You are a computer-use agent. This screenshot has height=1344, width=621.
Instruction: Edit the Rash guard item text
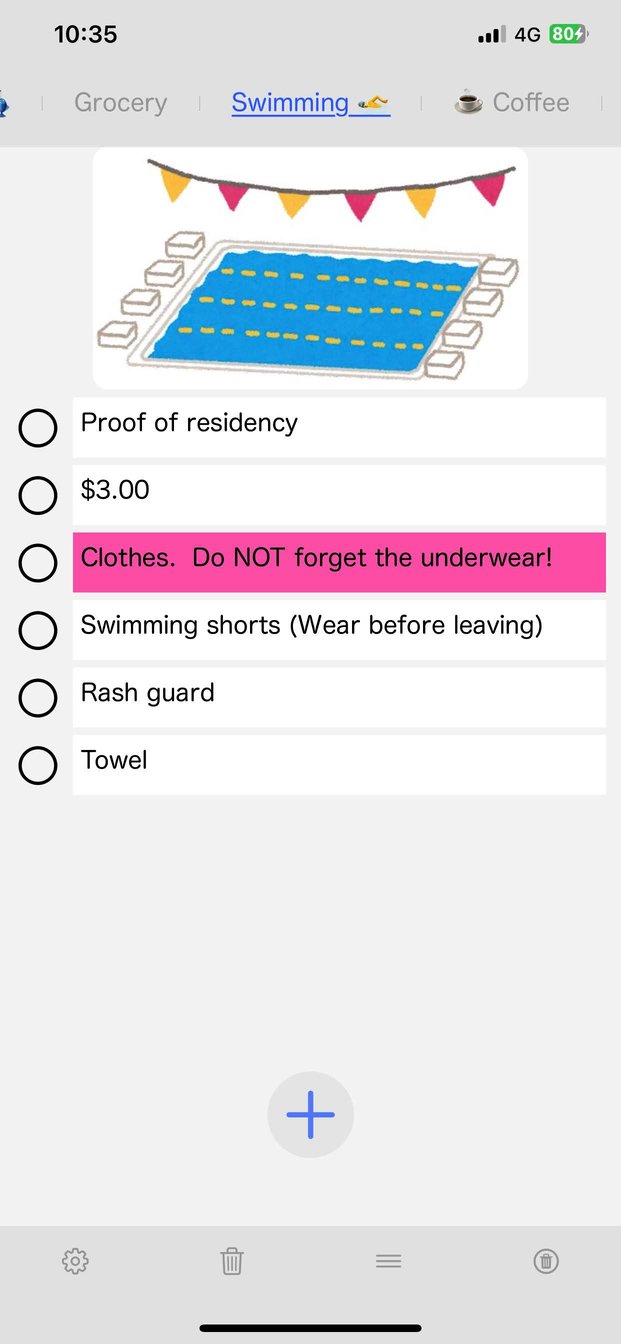point(338,697)
